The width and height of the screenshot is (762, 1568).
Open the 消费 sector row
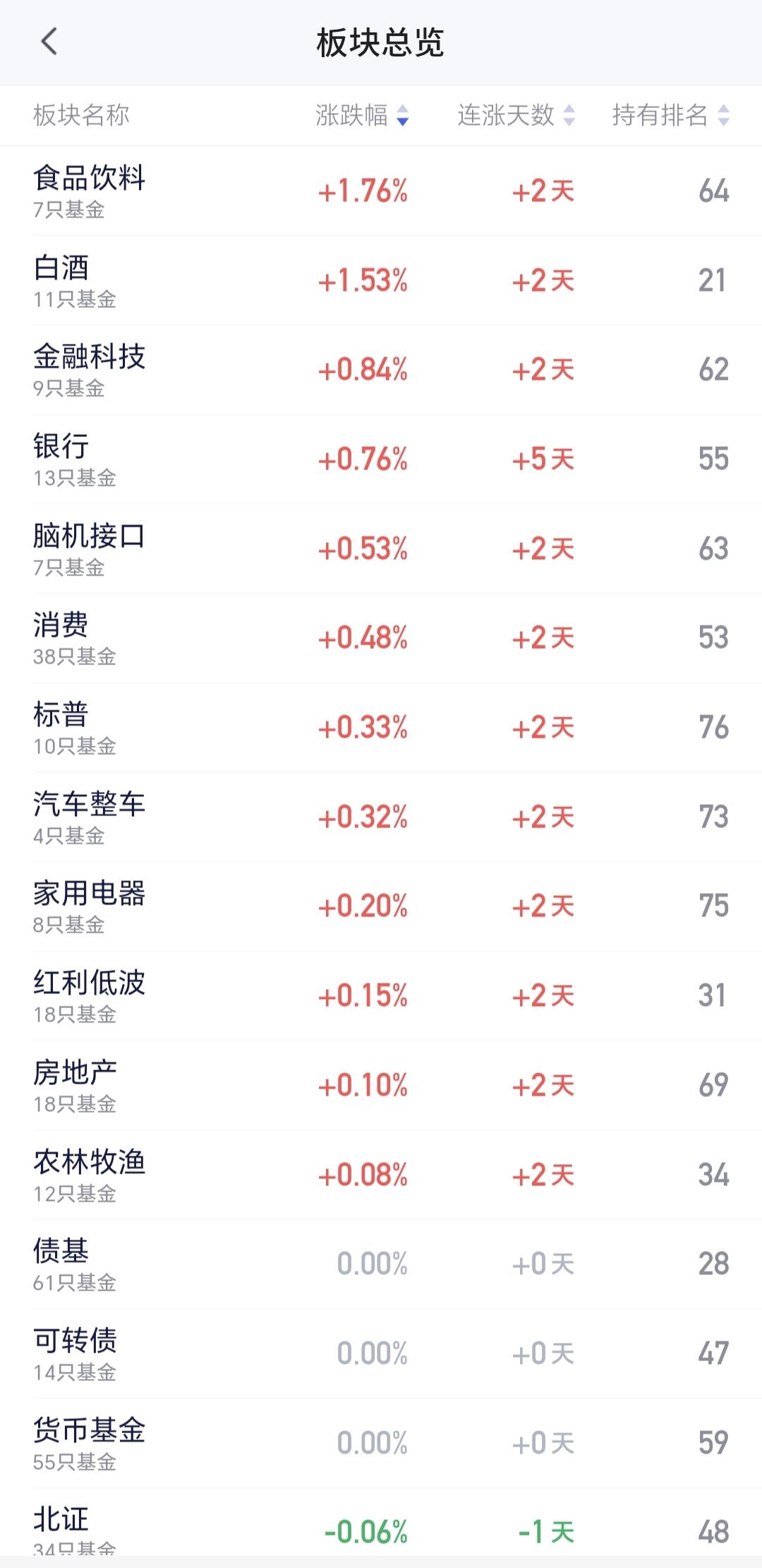tap(381, 638)
